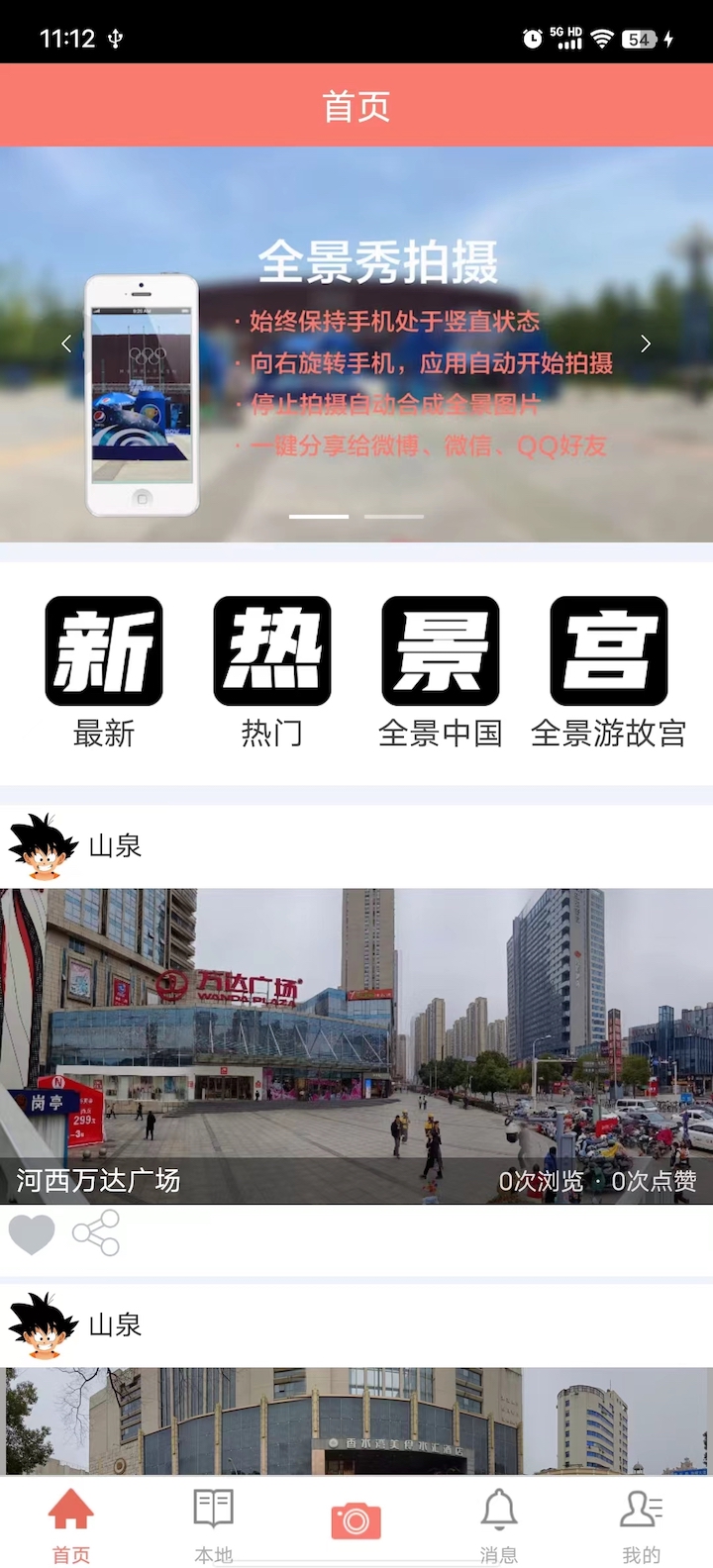The image size is (713, 1568).
Task: Select the second carousel indicator dot
Action: tap(392, 516)
